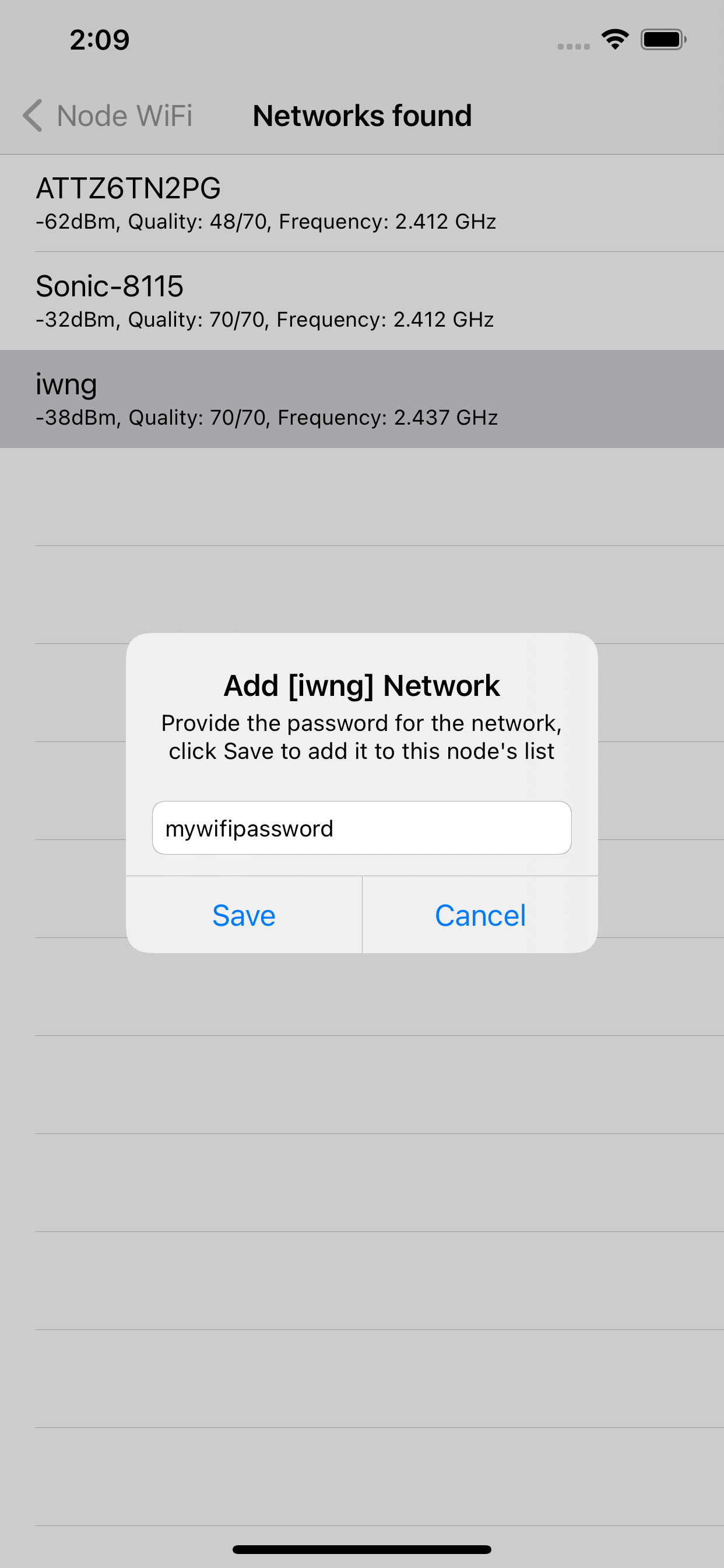Cancel adding the iwng network

(480, 915)
